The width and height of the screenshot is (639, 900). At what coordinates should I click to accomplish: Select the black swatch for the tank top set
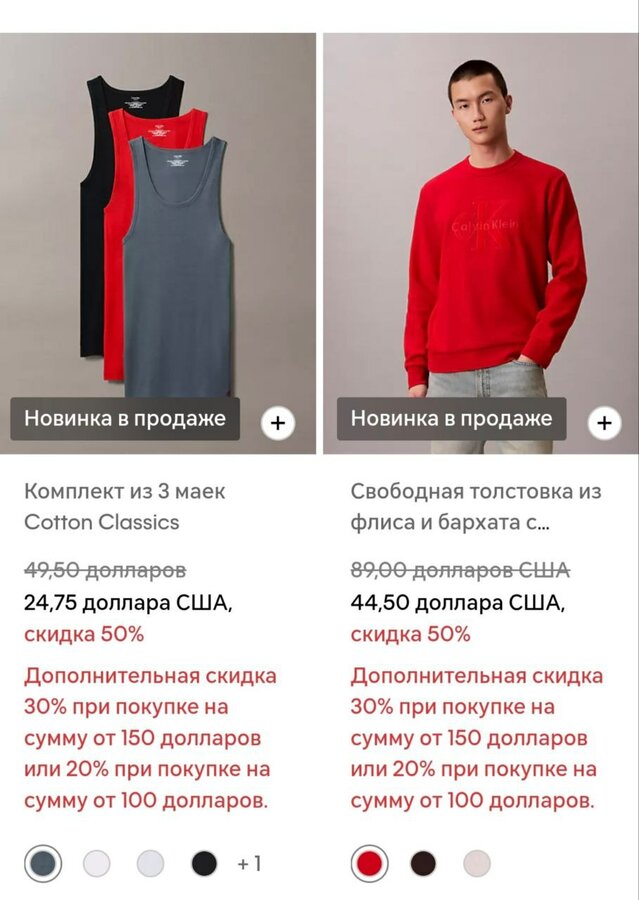coord(204,863)
